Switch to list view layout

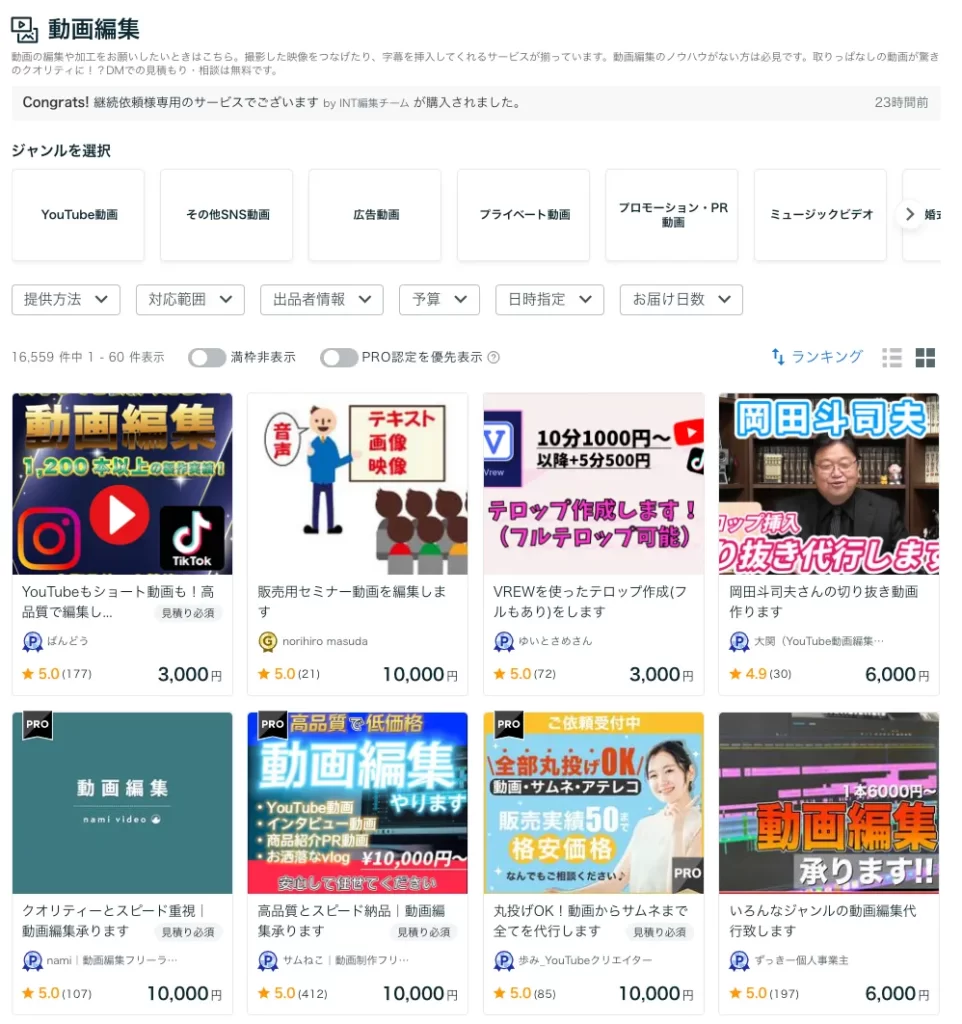click(892, 357)
